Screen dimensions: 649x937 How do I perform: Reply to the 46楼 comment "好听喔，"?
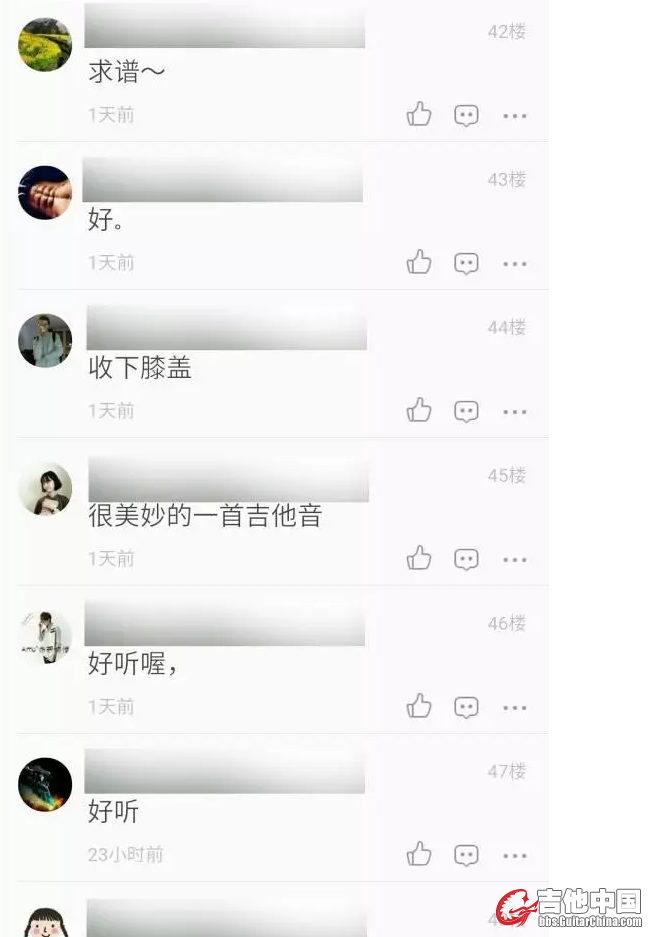(466, 708)
